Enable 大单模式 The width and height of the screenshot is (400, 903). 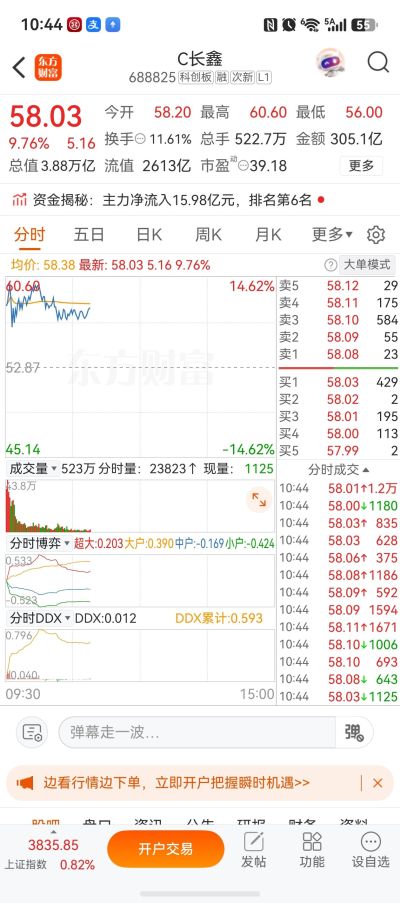(x=367, y=265)
